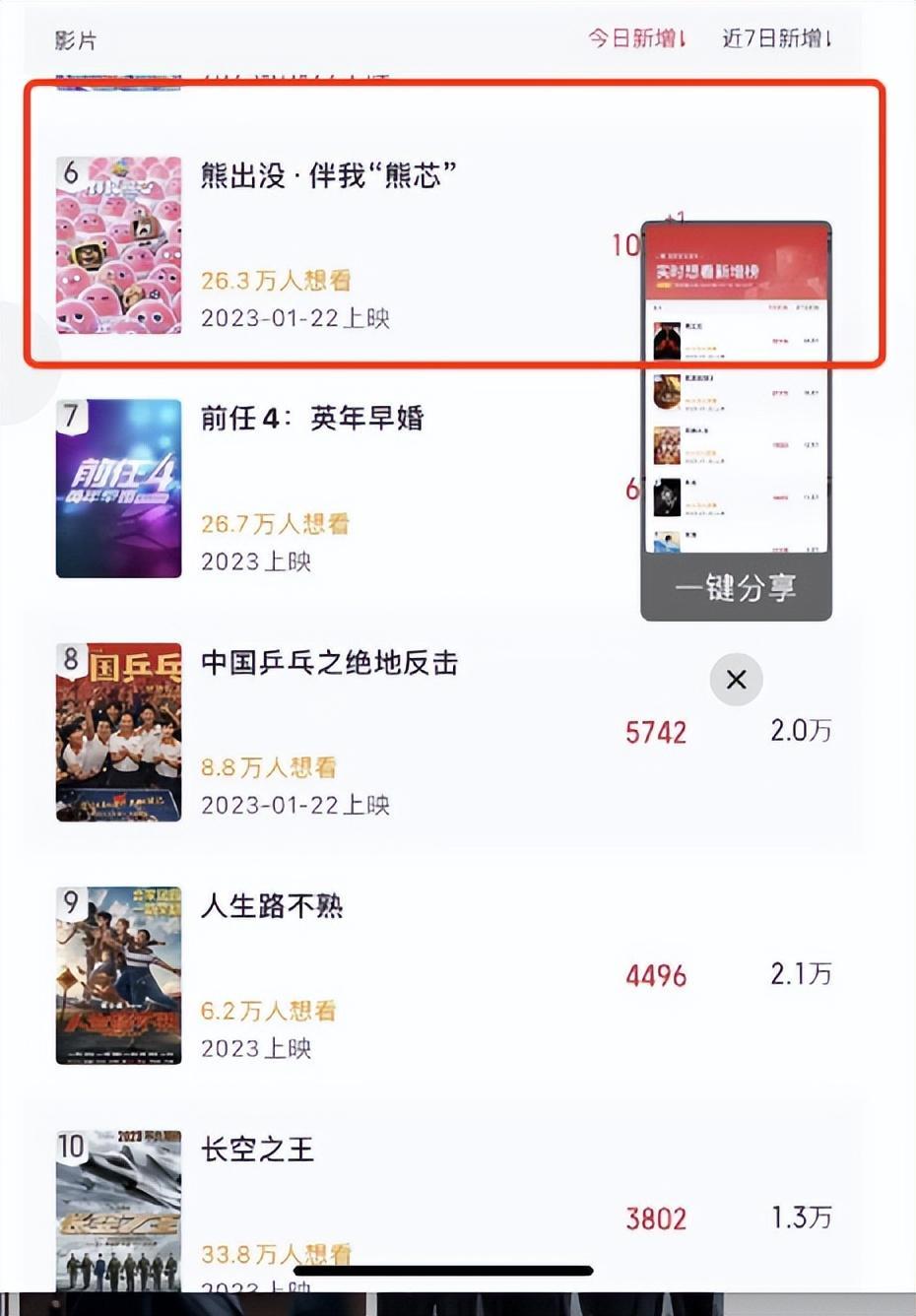Open movie 熊出没·伴我"熊芯"

coord(328,176)
